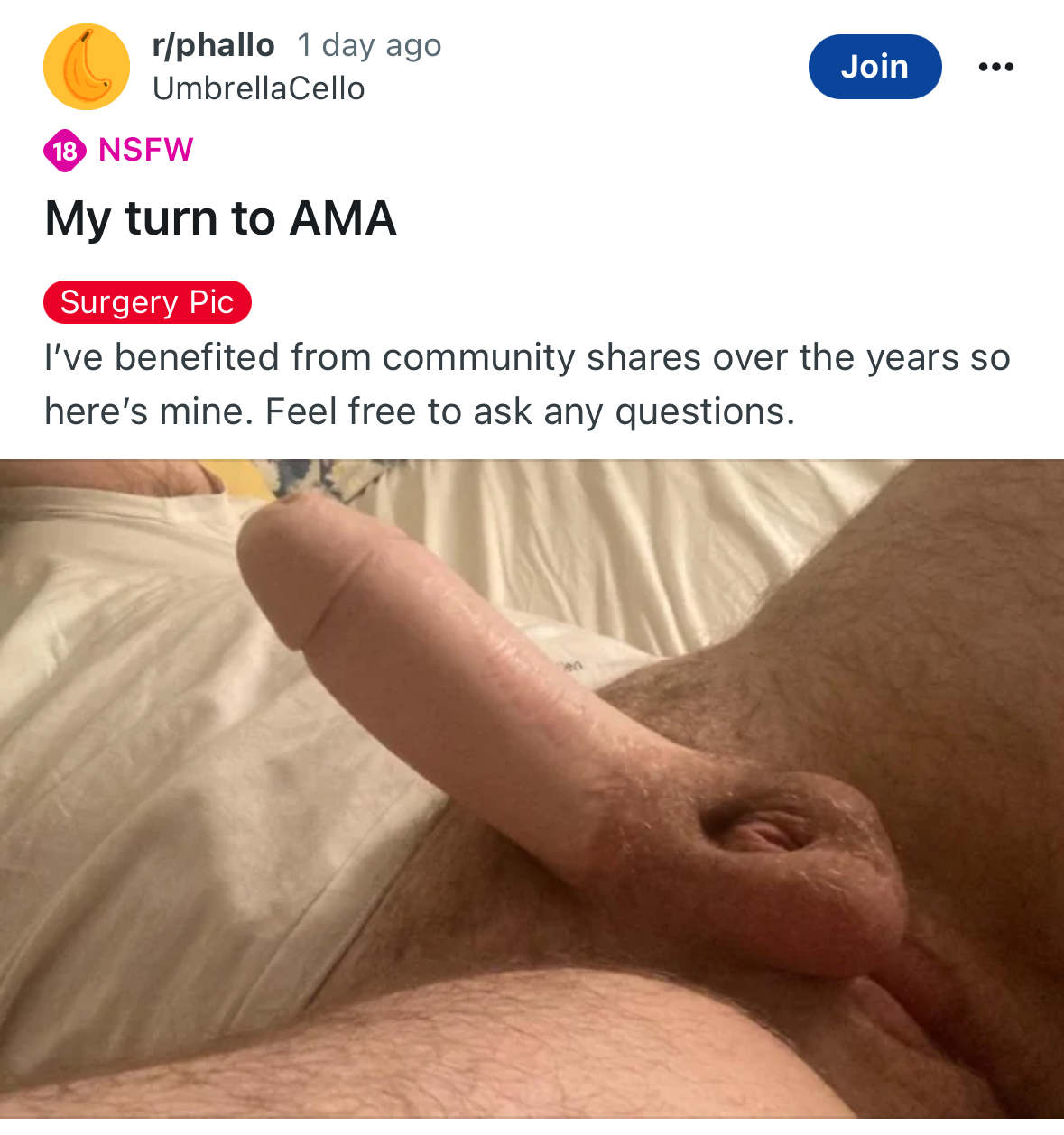Open the post overflow menu
This screenshot has width=1064, height=1135.
[996, 67]
